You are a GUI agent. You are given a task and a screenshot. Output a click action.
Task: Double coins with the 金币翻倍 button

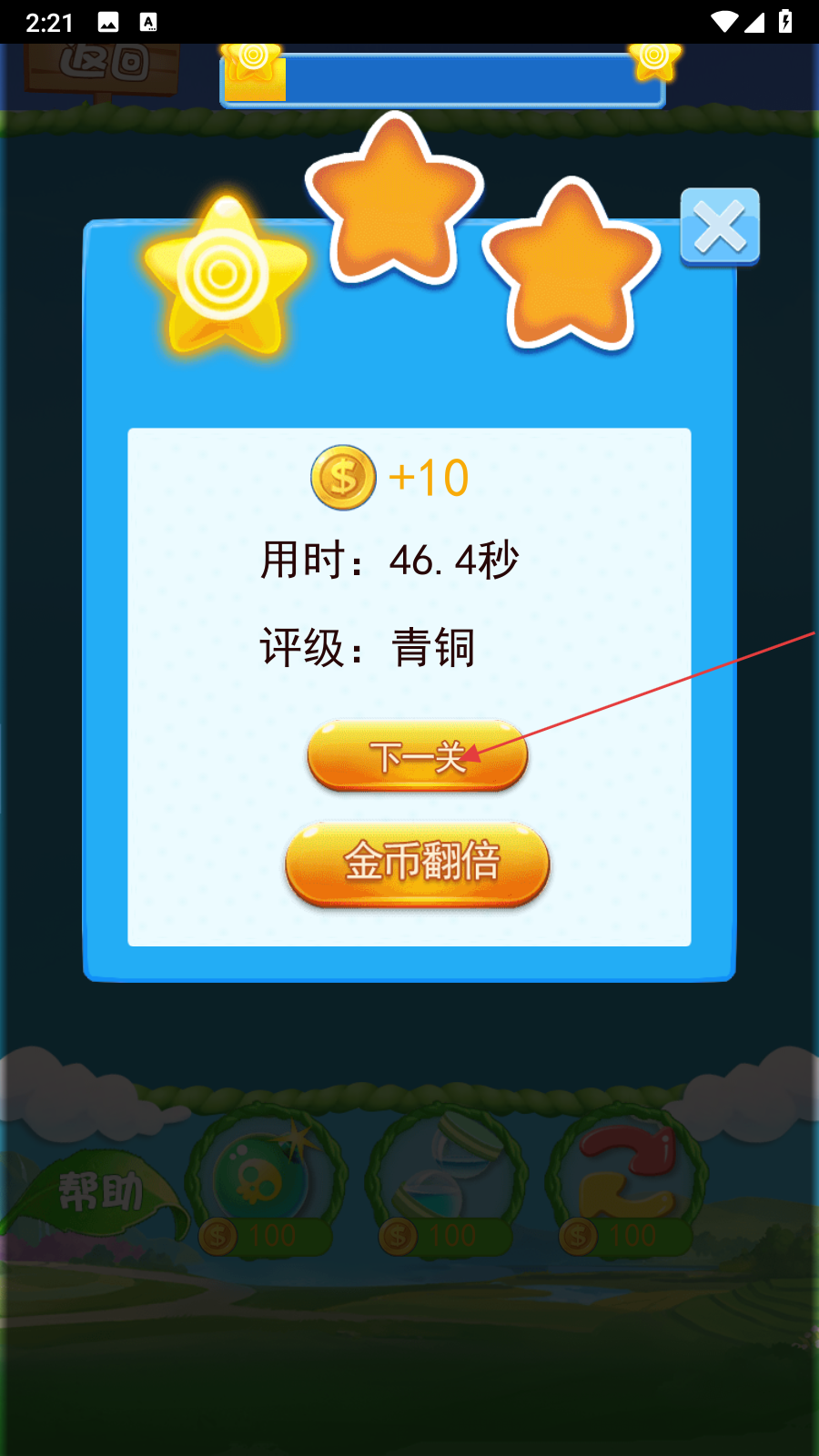[418, 864]
